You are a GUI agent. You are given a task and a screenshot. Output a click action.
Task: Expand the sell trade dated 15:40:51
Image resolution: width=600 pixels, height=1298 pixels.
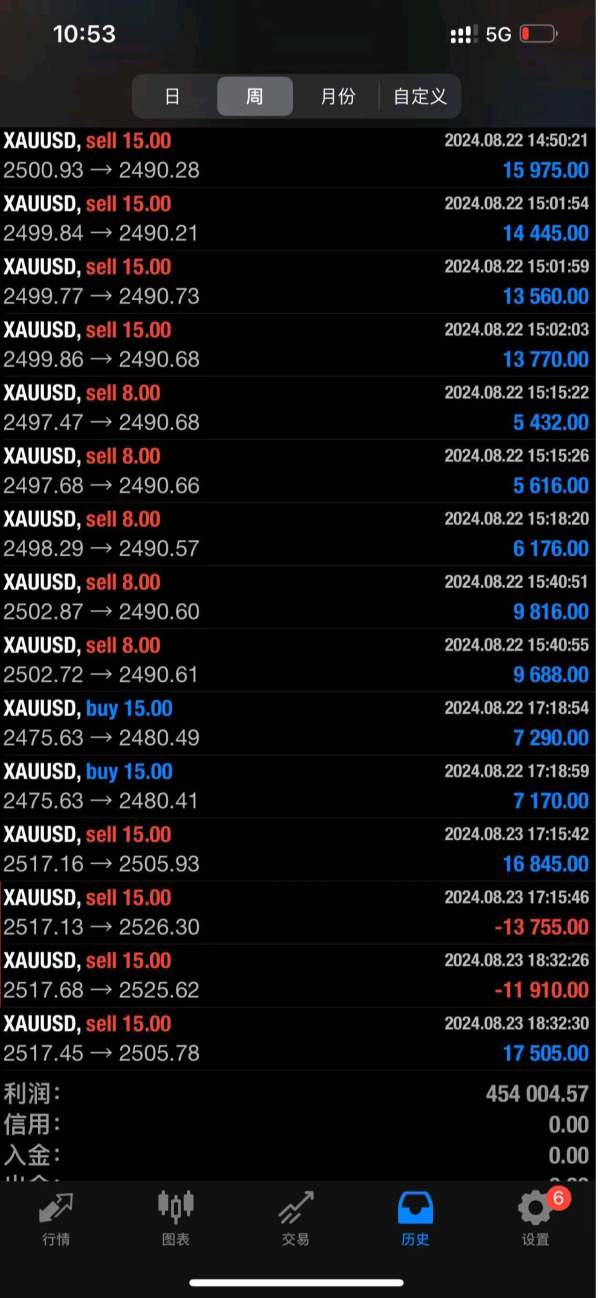point(298,598)
